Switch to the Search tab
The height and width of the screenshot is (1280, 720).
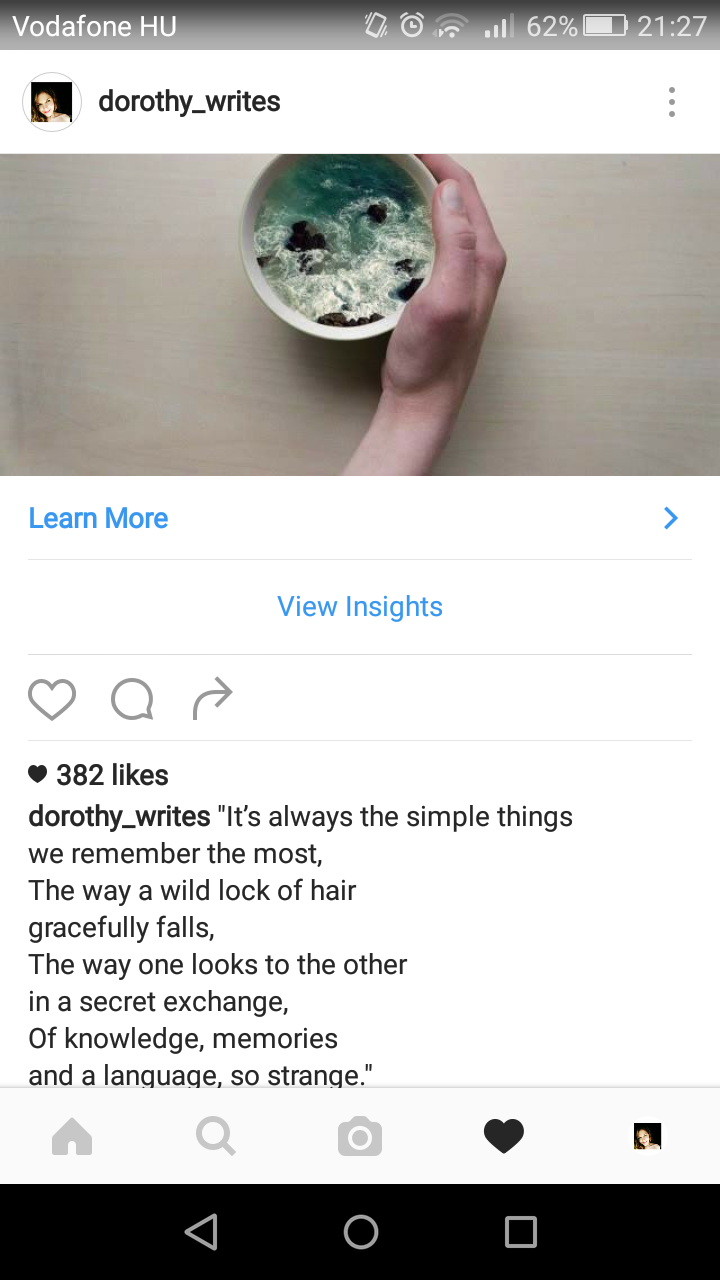pyautogui.click(x=216, y=1136)
